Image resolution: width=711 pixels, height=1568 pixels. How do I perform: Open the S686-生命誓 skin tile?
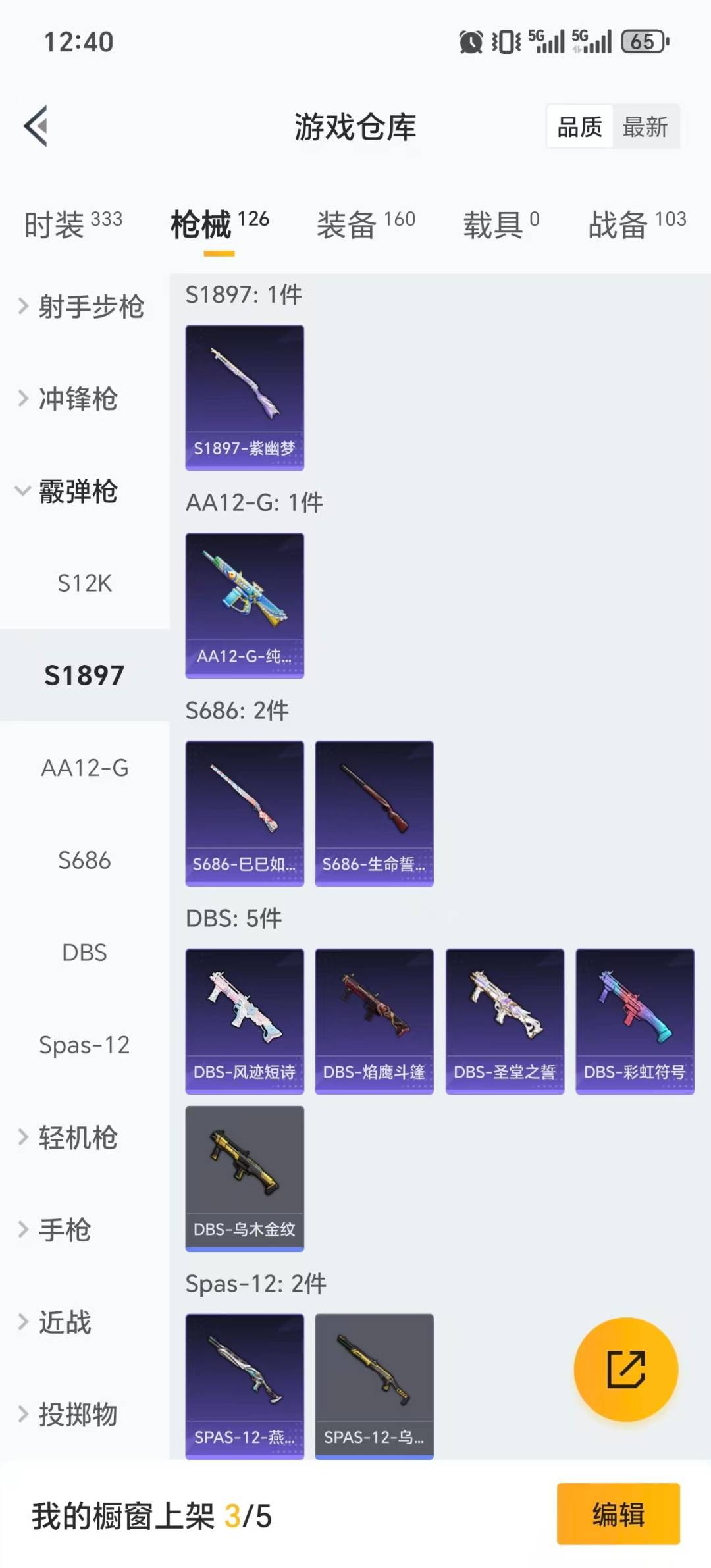pos(374,813)
